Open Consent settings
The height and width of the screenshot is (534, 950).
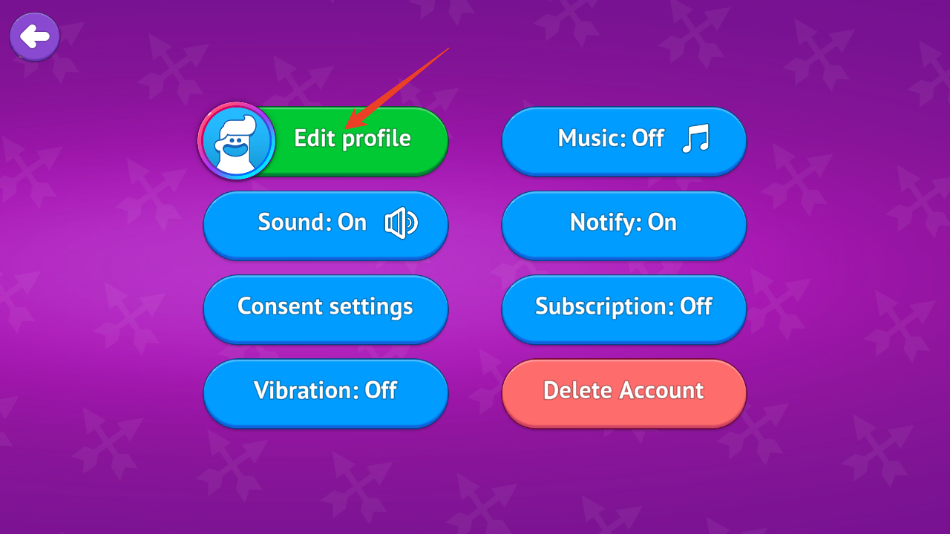(326, 307)
